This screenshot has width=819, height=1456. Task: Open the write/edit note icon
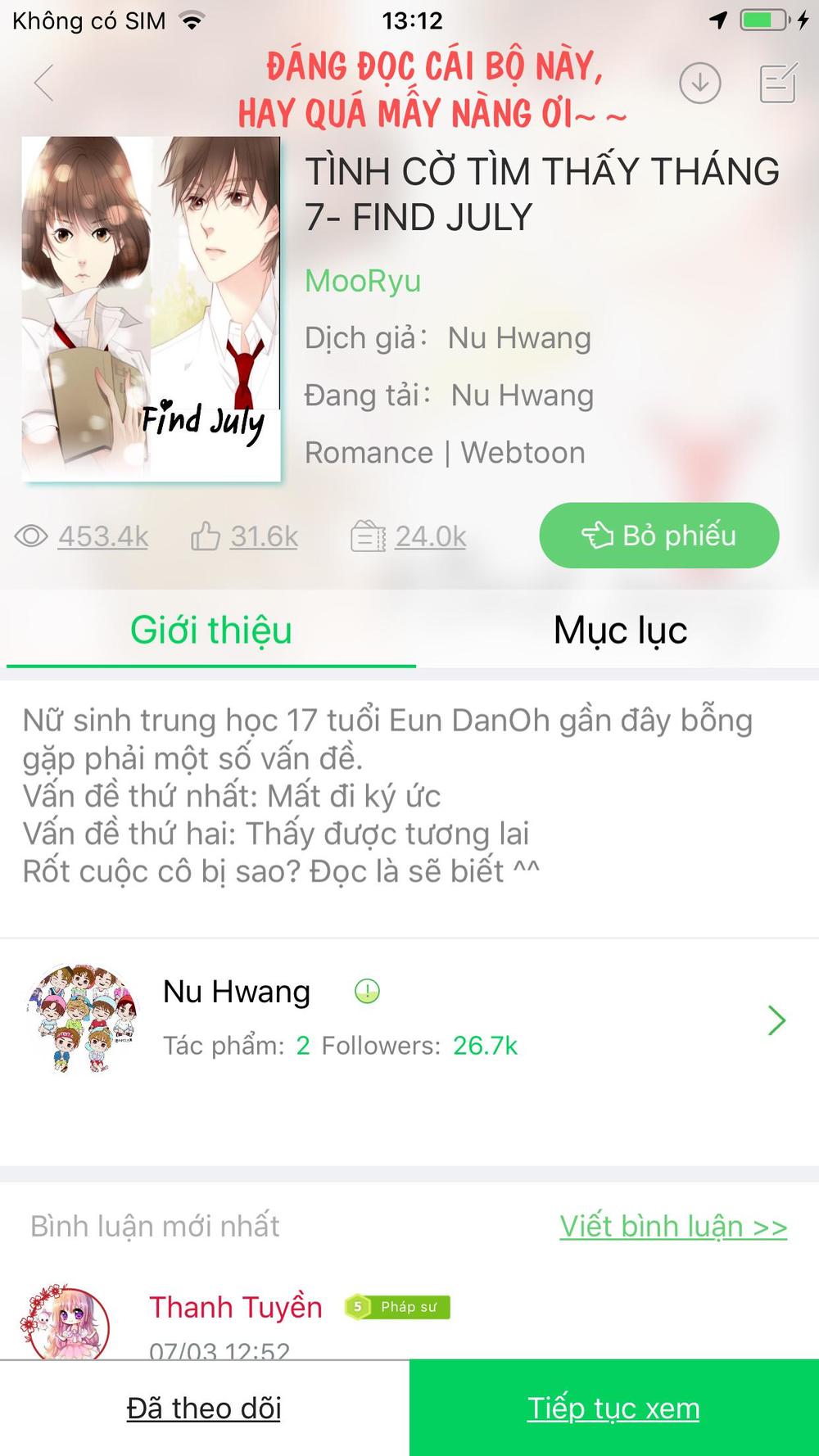pyautogui.click(x=777, y=83)
